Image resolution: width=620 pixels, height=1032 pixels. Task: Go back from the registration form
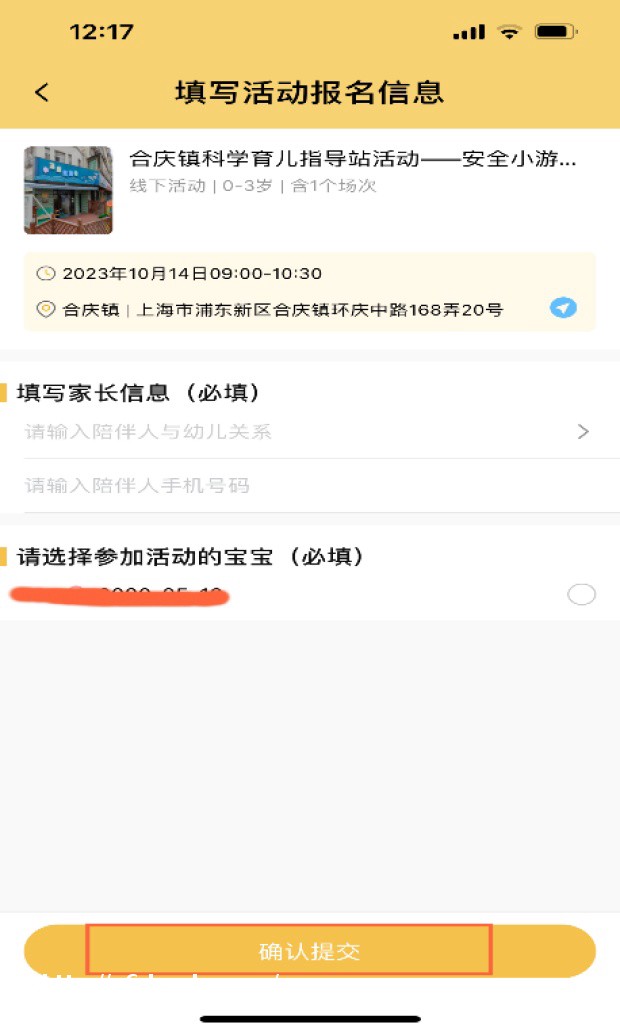pos(42,93)
